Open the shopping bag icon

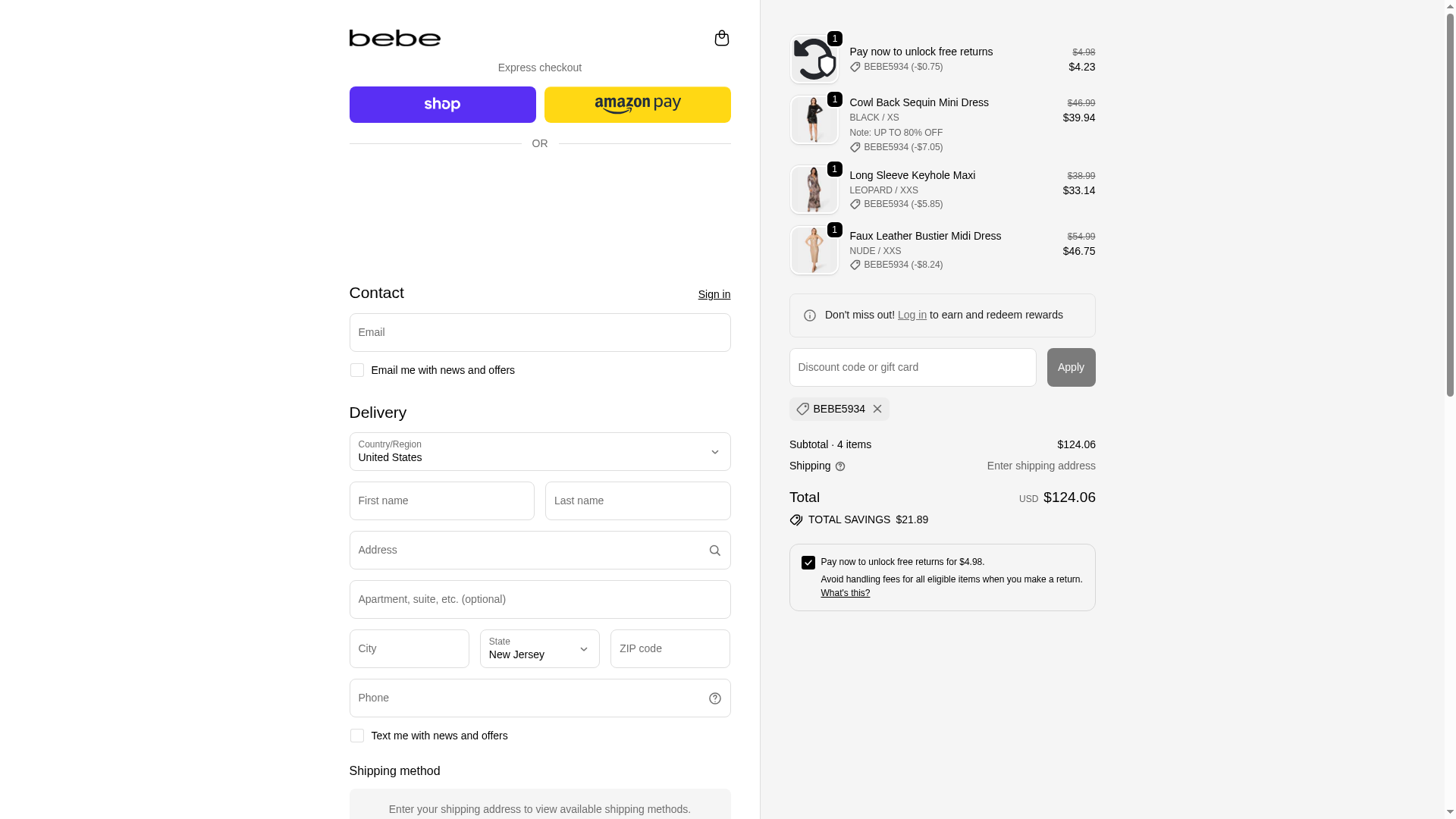[721, 38]
